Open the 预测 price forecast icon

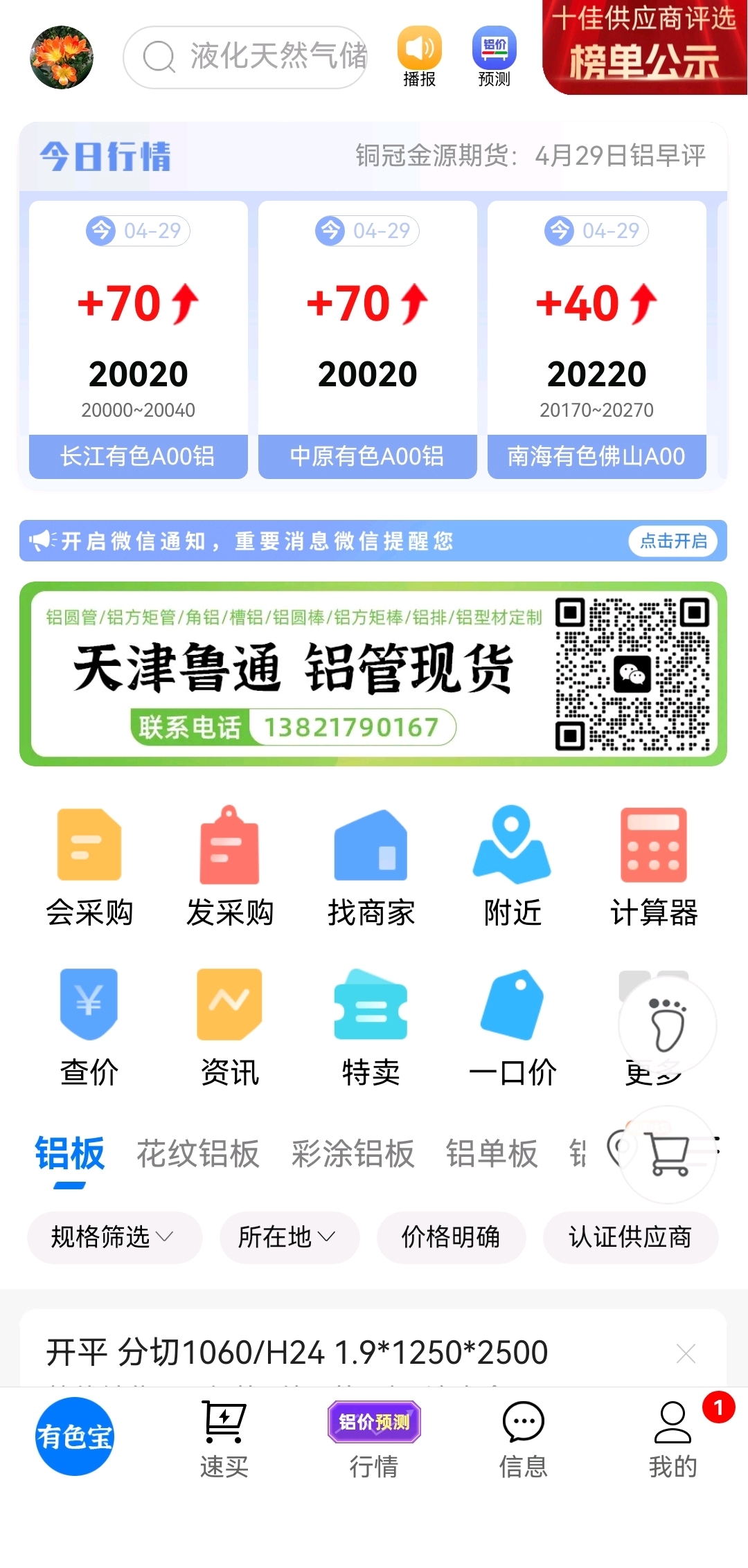pyautogui.click(x=494, y=57)
